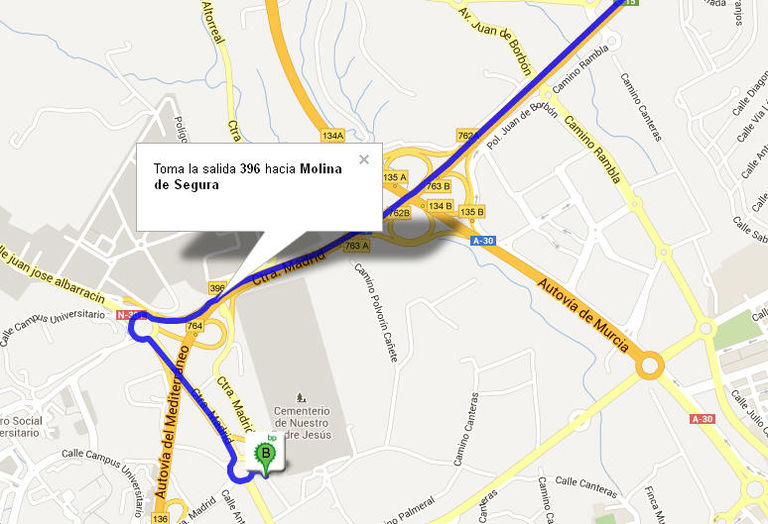Close the salida 396 info bubble
768x524 pixels.
(x=364, y=158)
